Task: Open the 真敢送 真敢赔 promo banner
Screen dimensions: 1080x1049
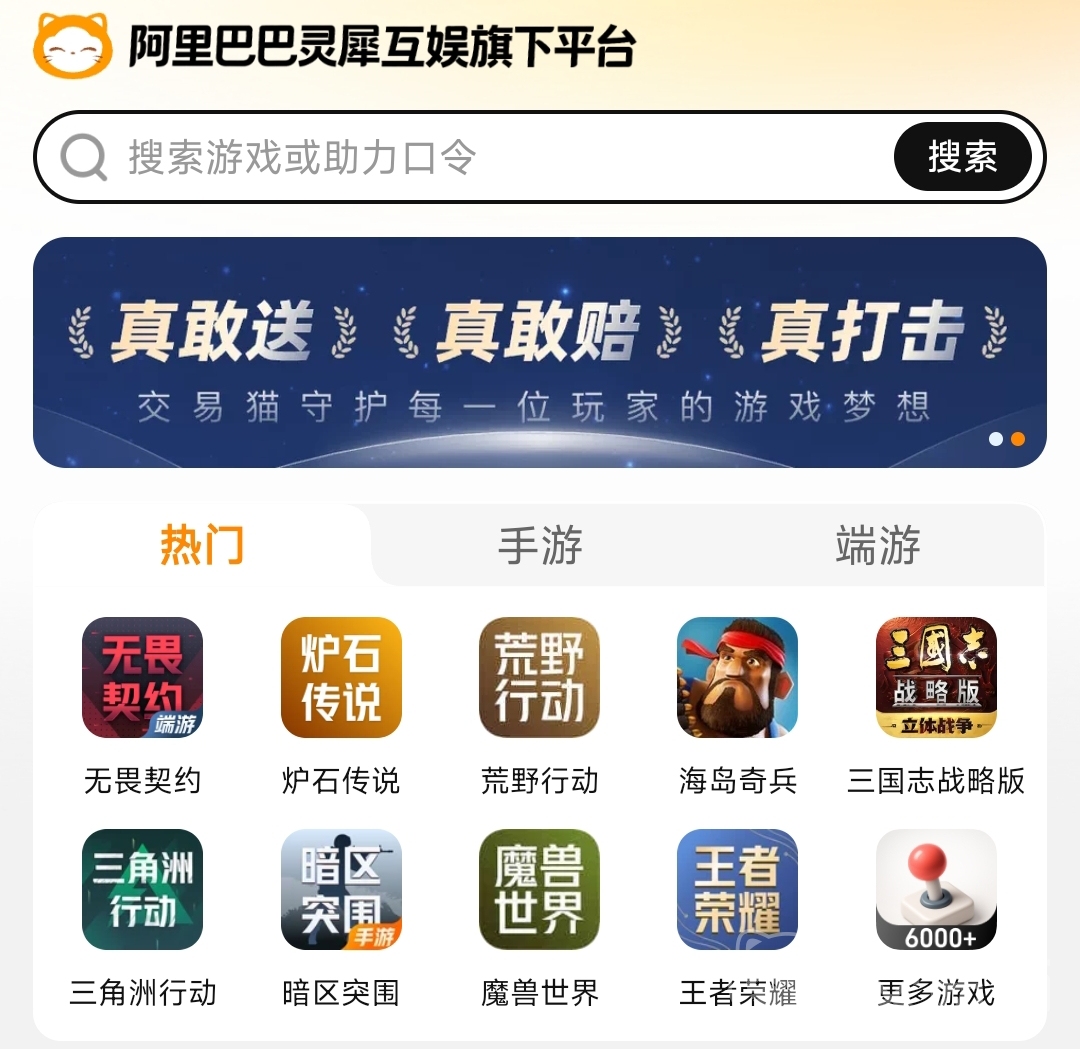Action: tap(540, 352)
